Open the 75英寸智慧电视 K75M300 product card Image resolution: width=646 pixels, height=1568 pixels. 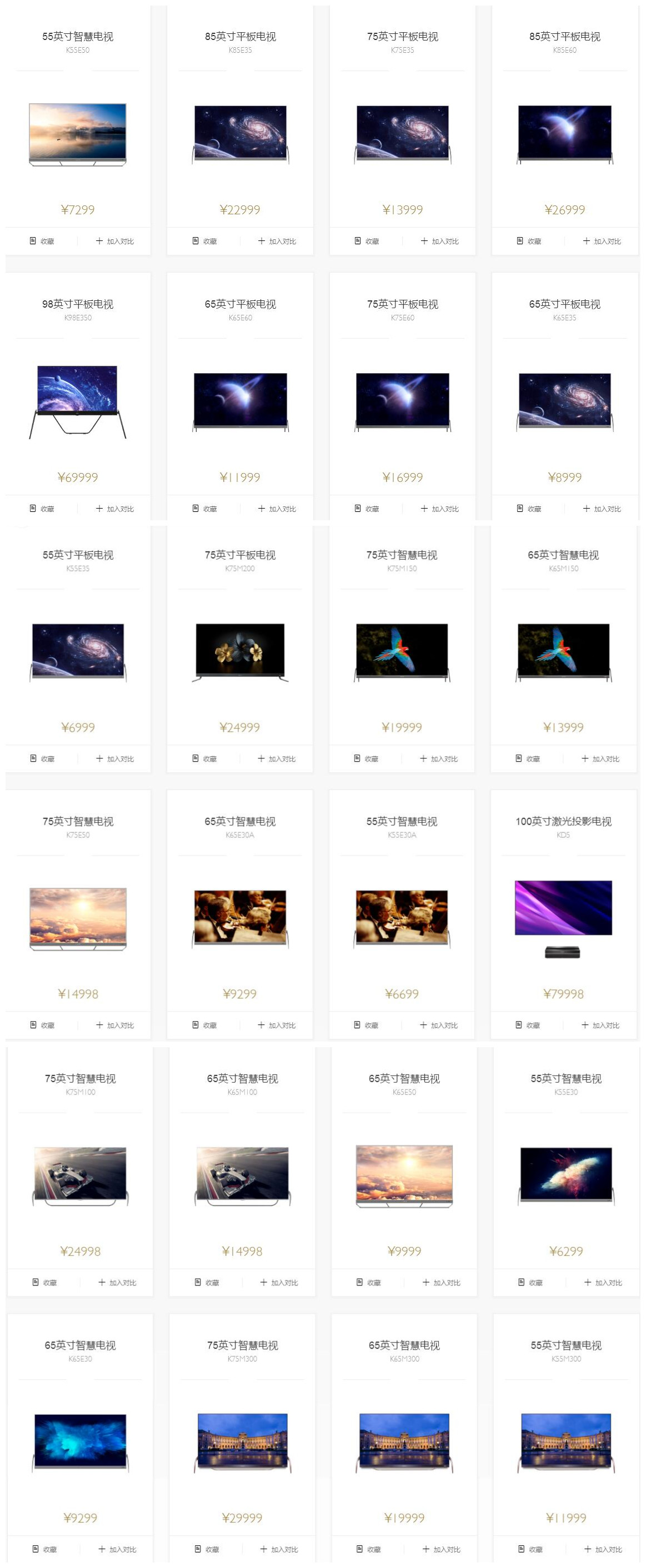[x=242, y=1442]
